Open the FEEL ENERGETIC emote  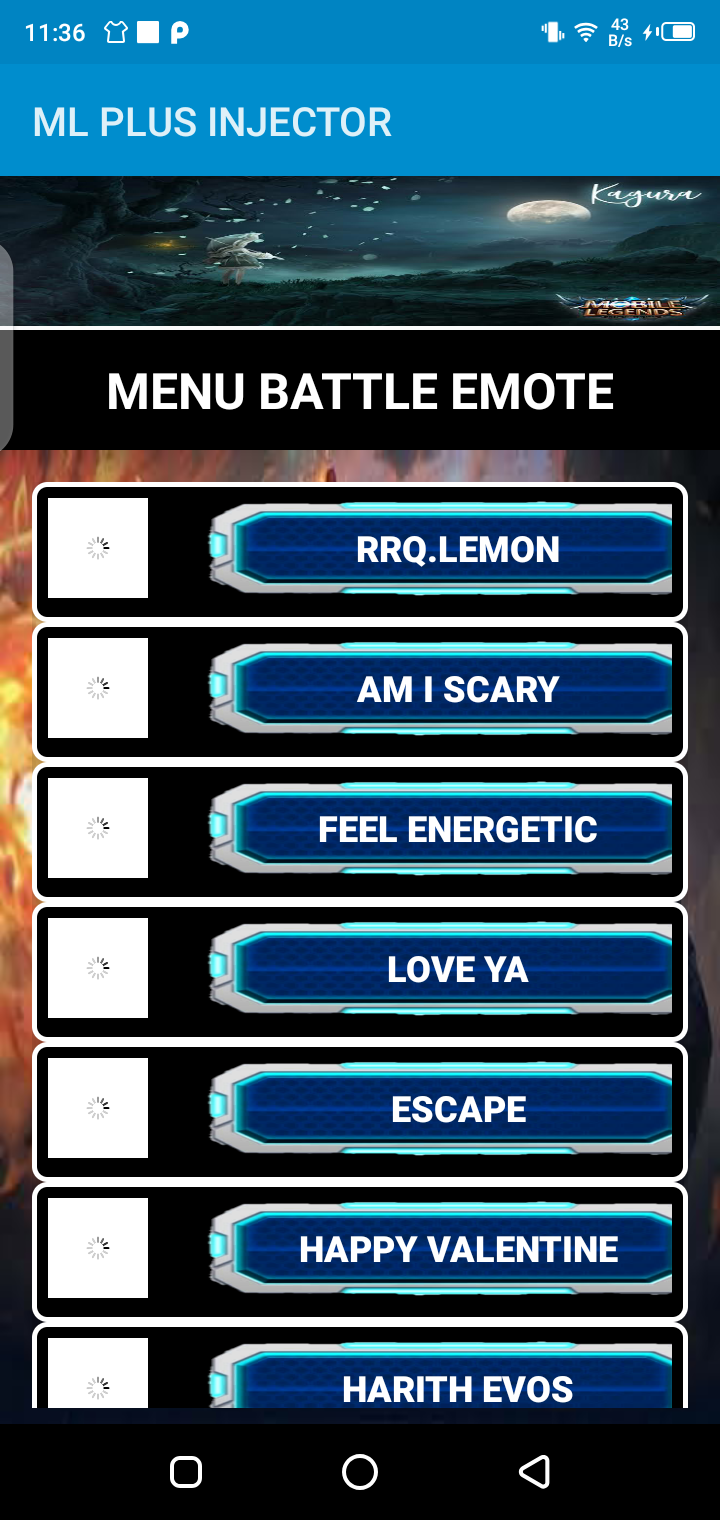457,829
